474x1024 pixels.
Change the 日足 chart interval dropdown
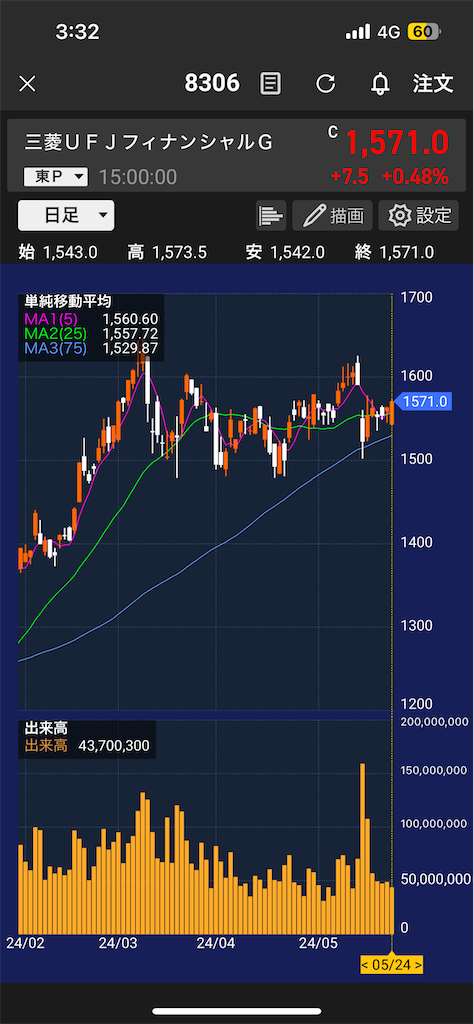pos(66,216)
